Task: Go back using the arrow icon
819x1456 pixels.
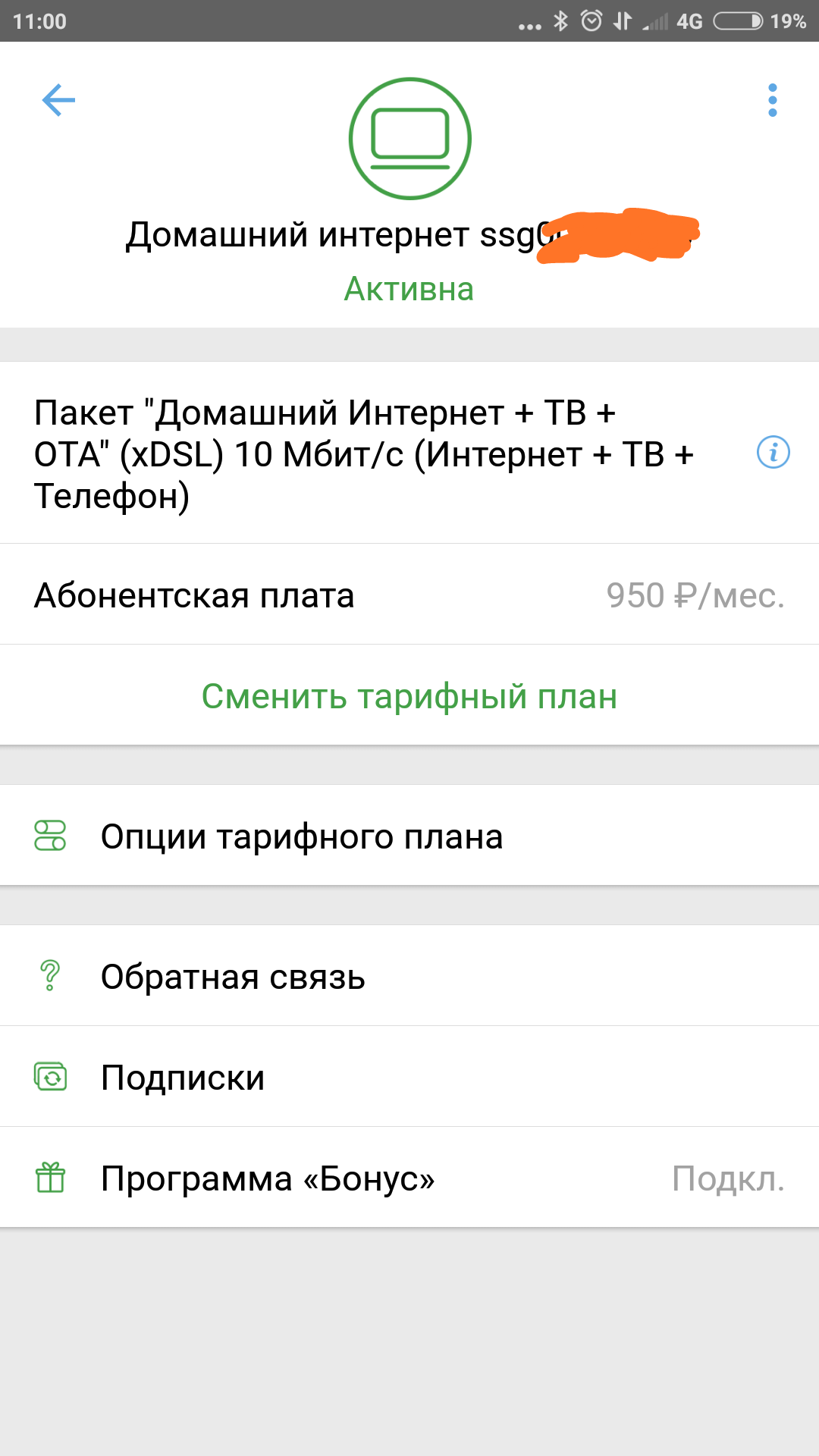Action: (58, 100)
